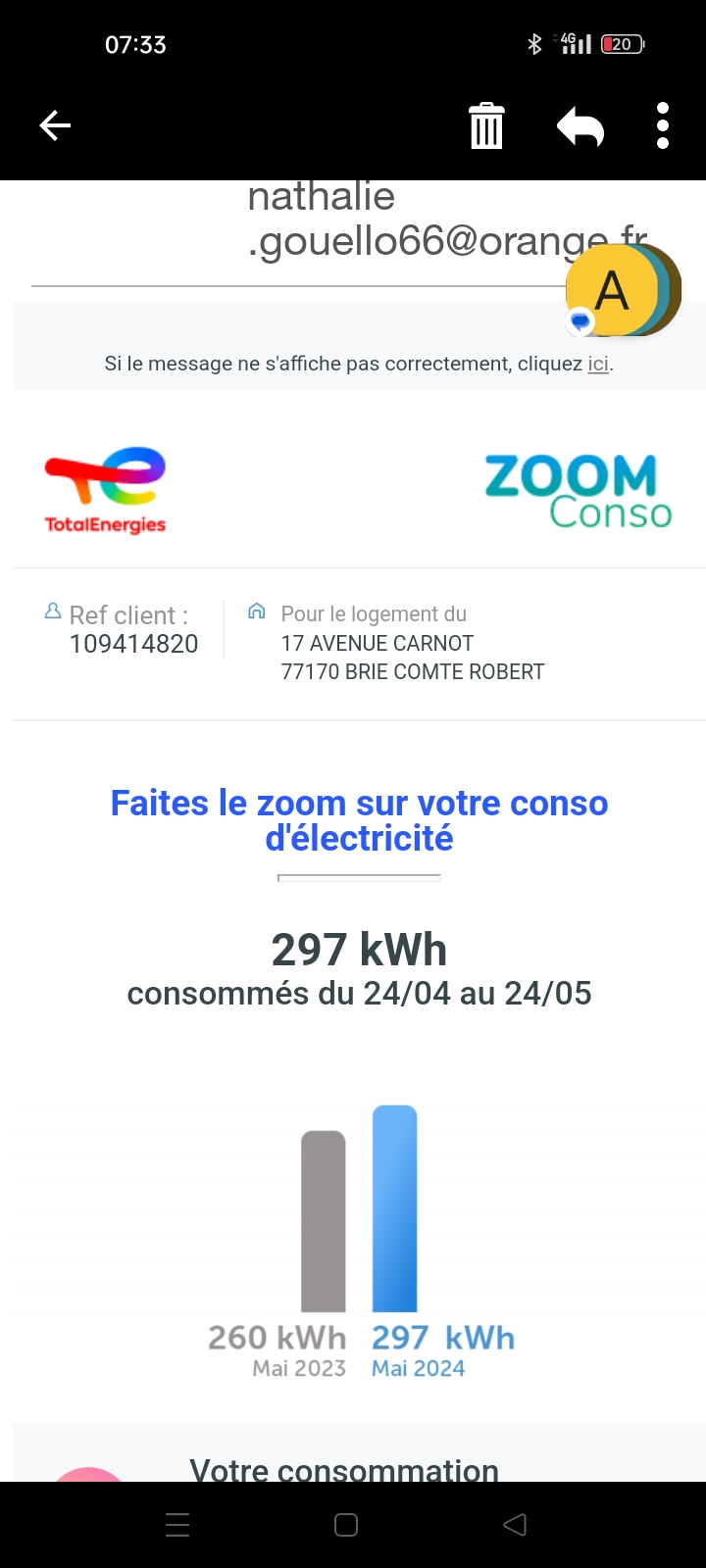
Task: Open the underlined 'ici' link
Action: click(x=598, y=364)
